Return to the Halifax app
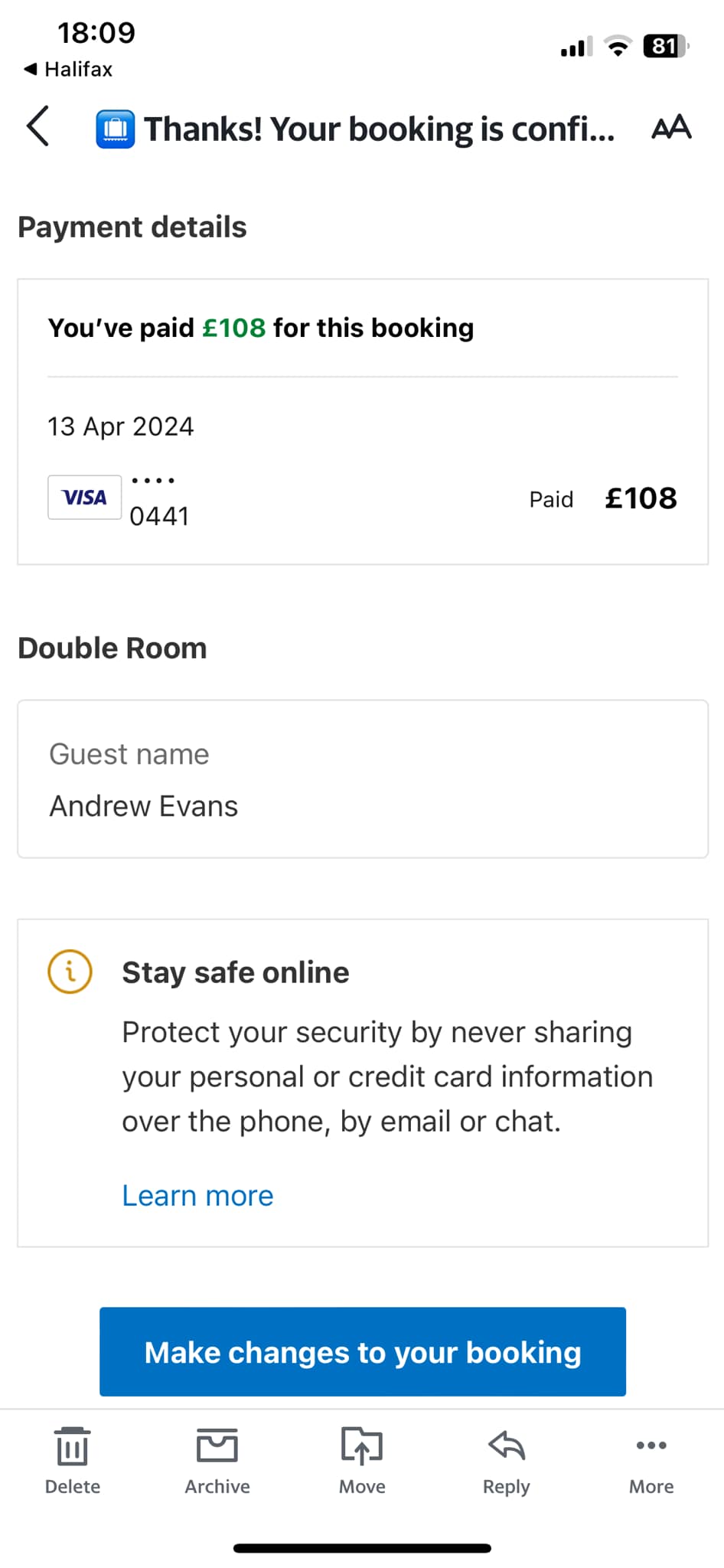This screenshot has height=1568, width=724. 68,69
